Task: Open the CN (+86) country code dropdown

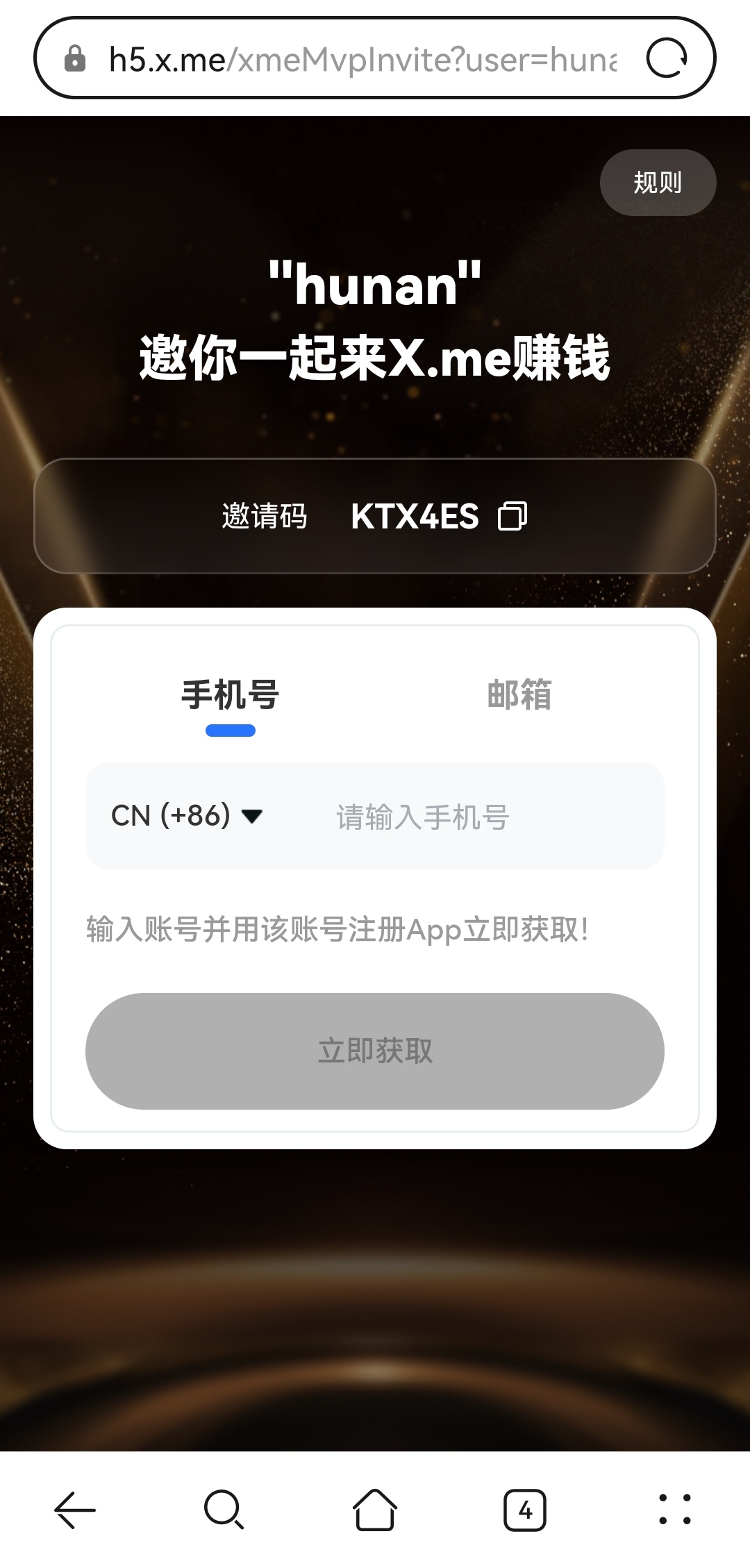Action: point(187,815)
